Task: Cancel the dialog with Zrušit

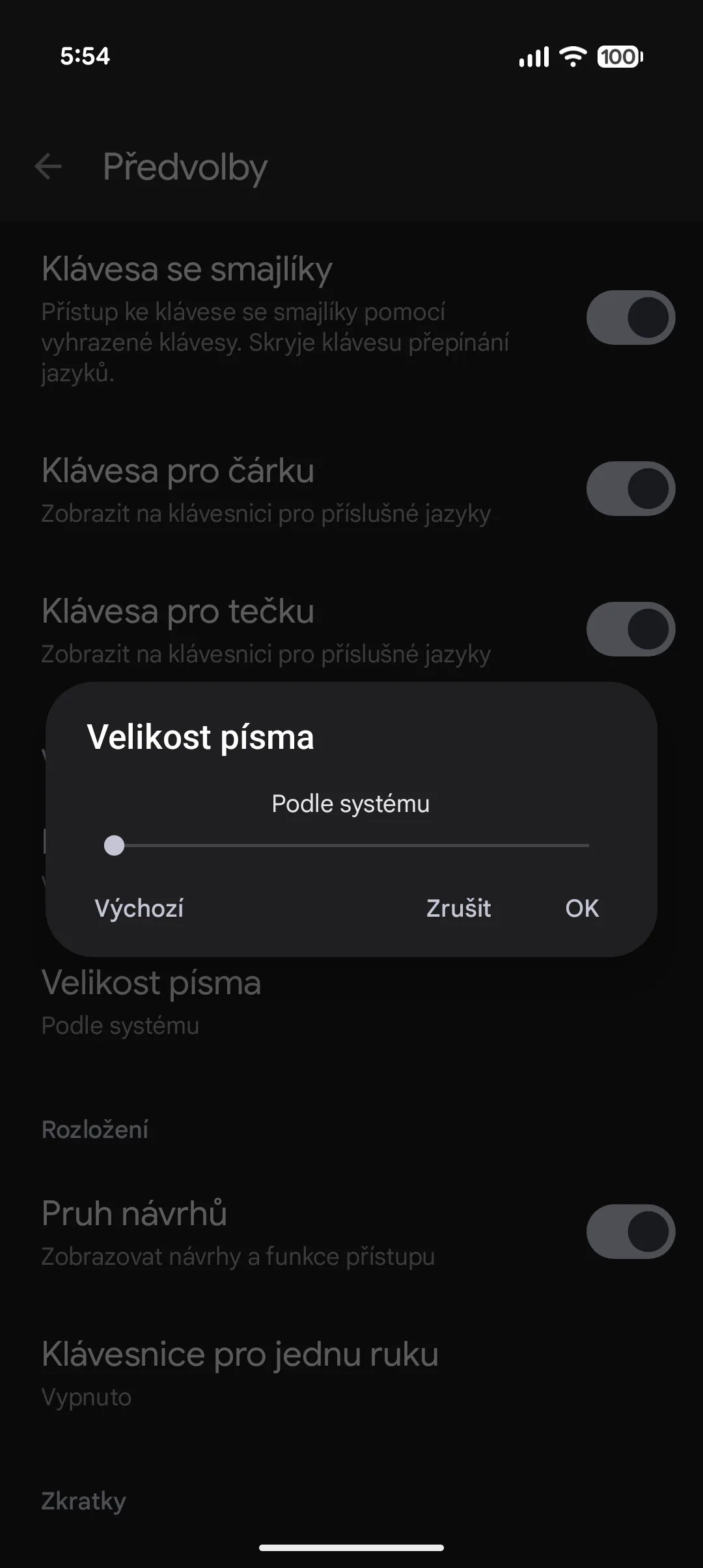Action: coord(458,908)
